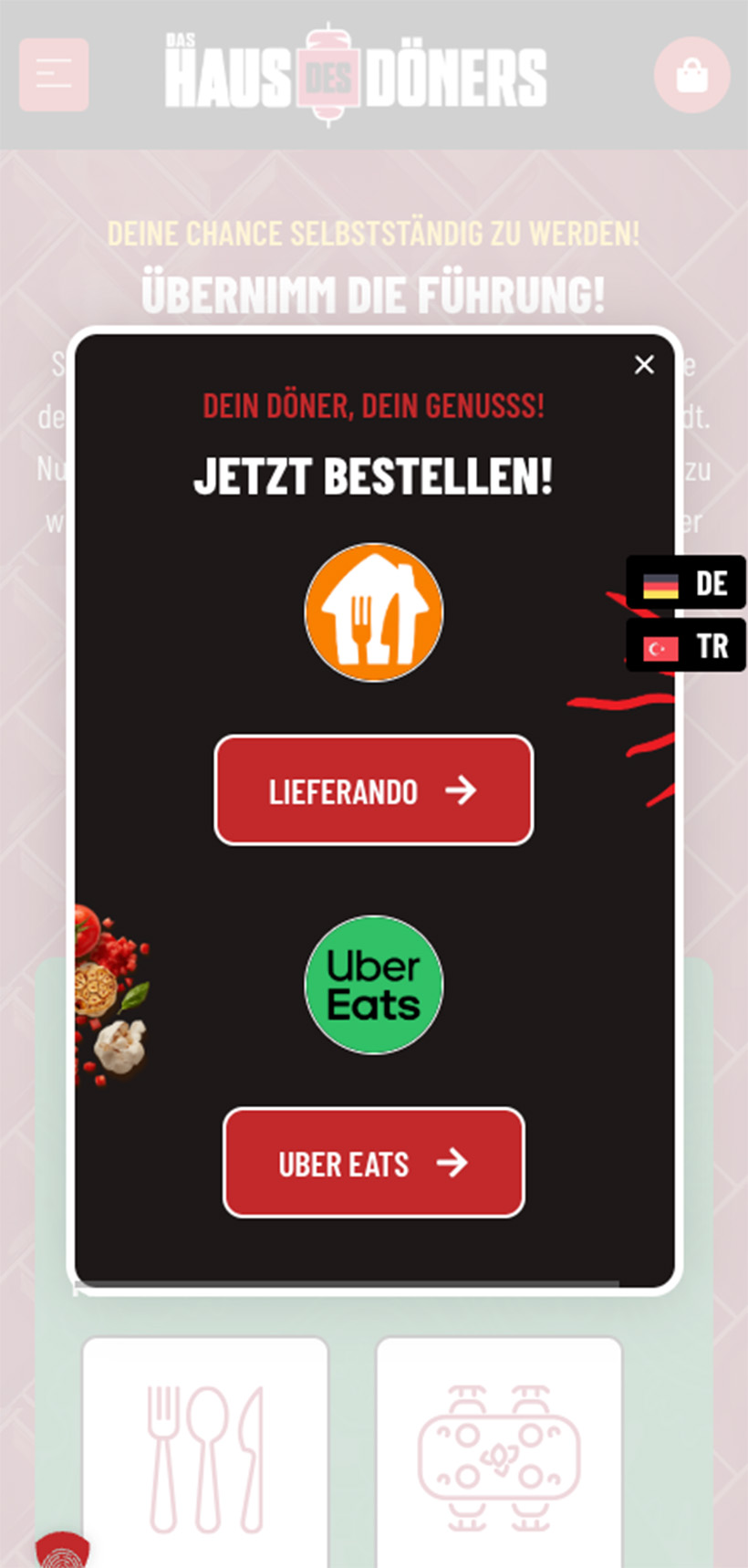Switch language to Turkish (TR)
The image size is (748, 1568).
(686, 646)
